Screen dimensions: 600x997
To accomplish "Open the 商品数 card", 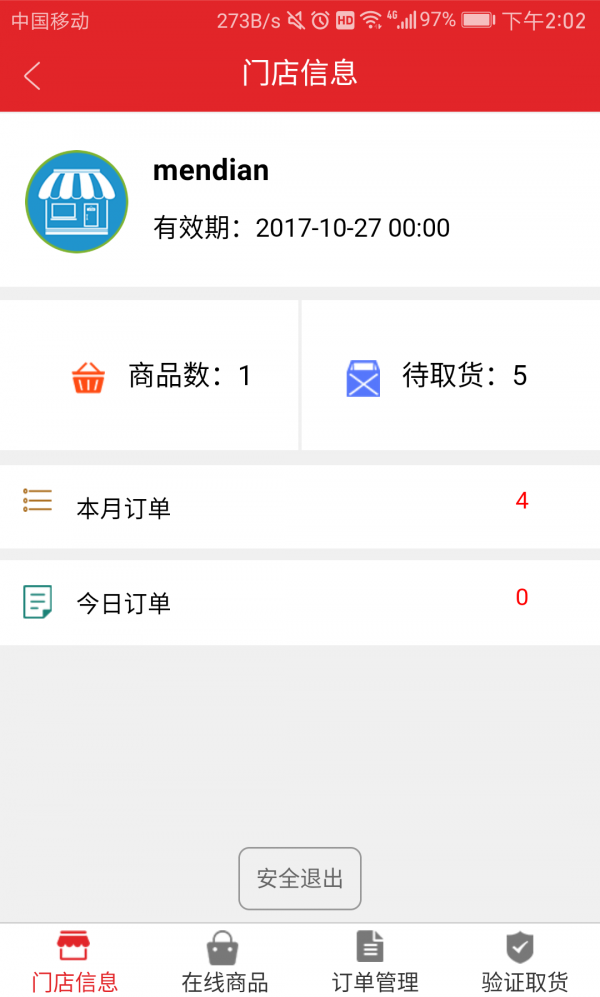I will (150, 376).
